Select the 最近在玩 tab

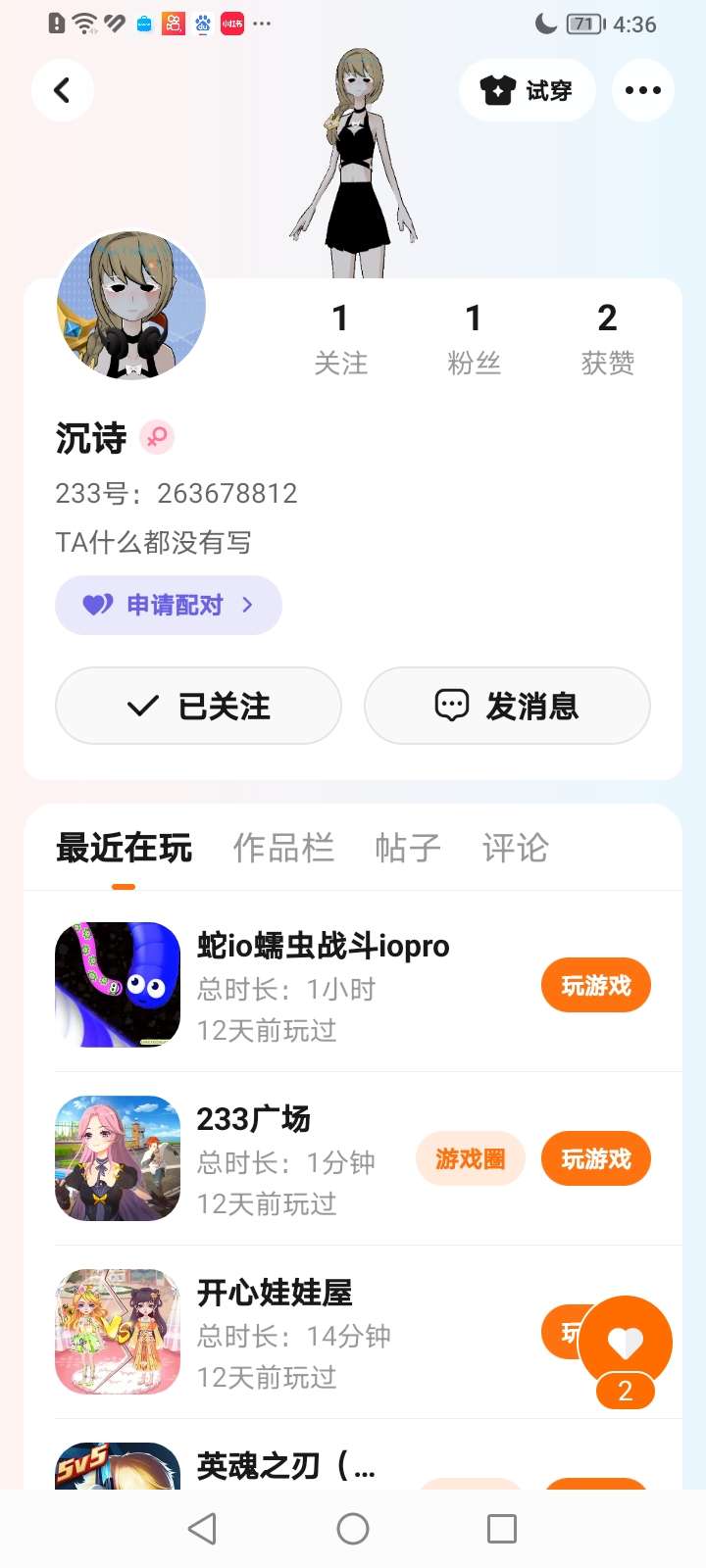(124, 848)
